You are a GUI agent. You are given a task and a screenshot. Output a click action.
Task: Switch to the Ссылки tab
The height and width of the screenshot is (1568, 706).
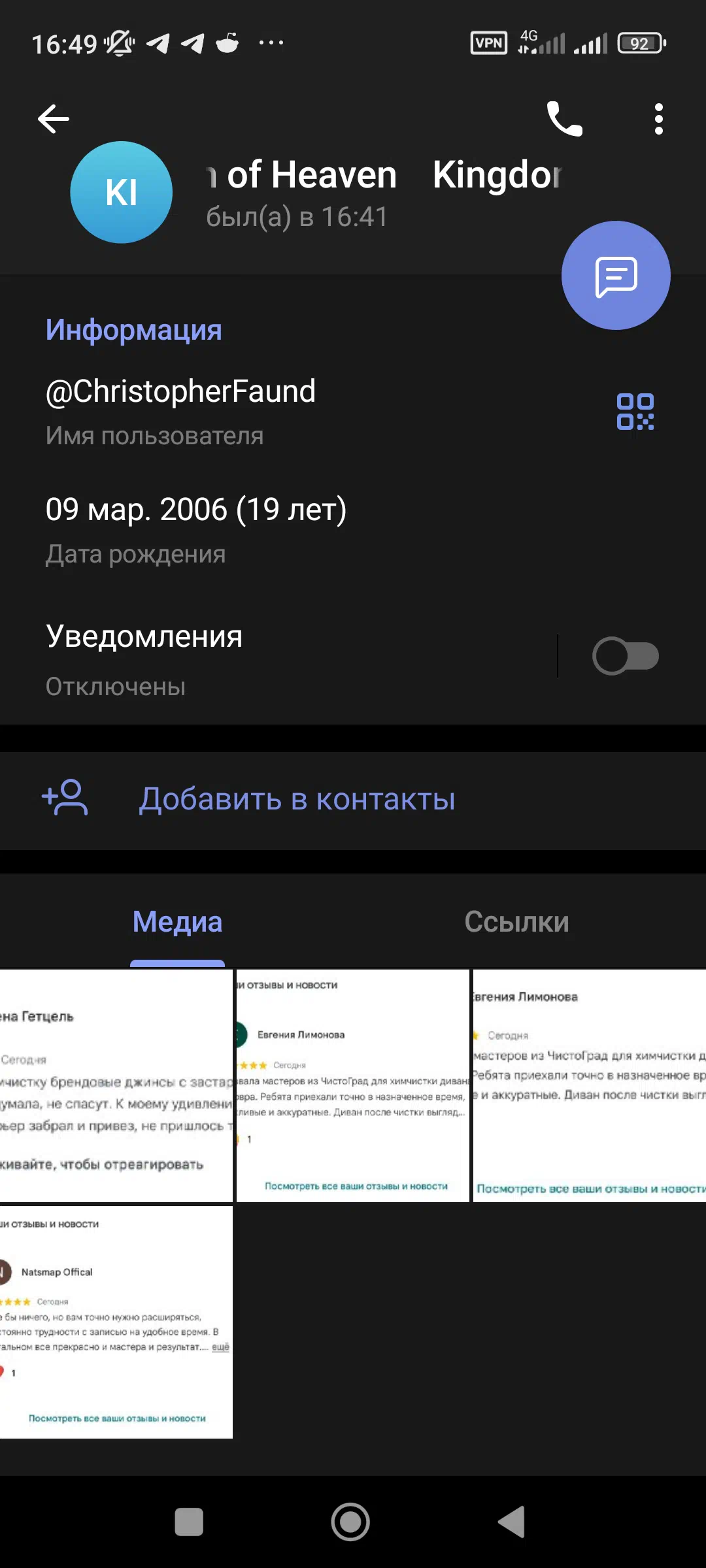pyautogui.click(x=516, y=922)
